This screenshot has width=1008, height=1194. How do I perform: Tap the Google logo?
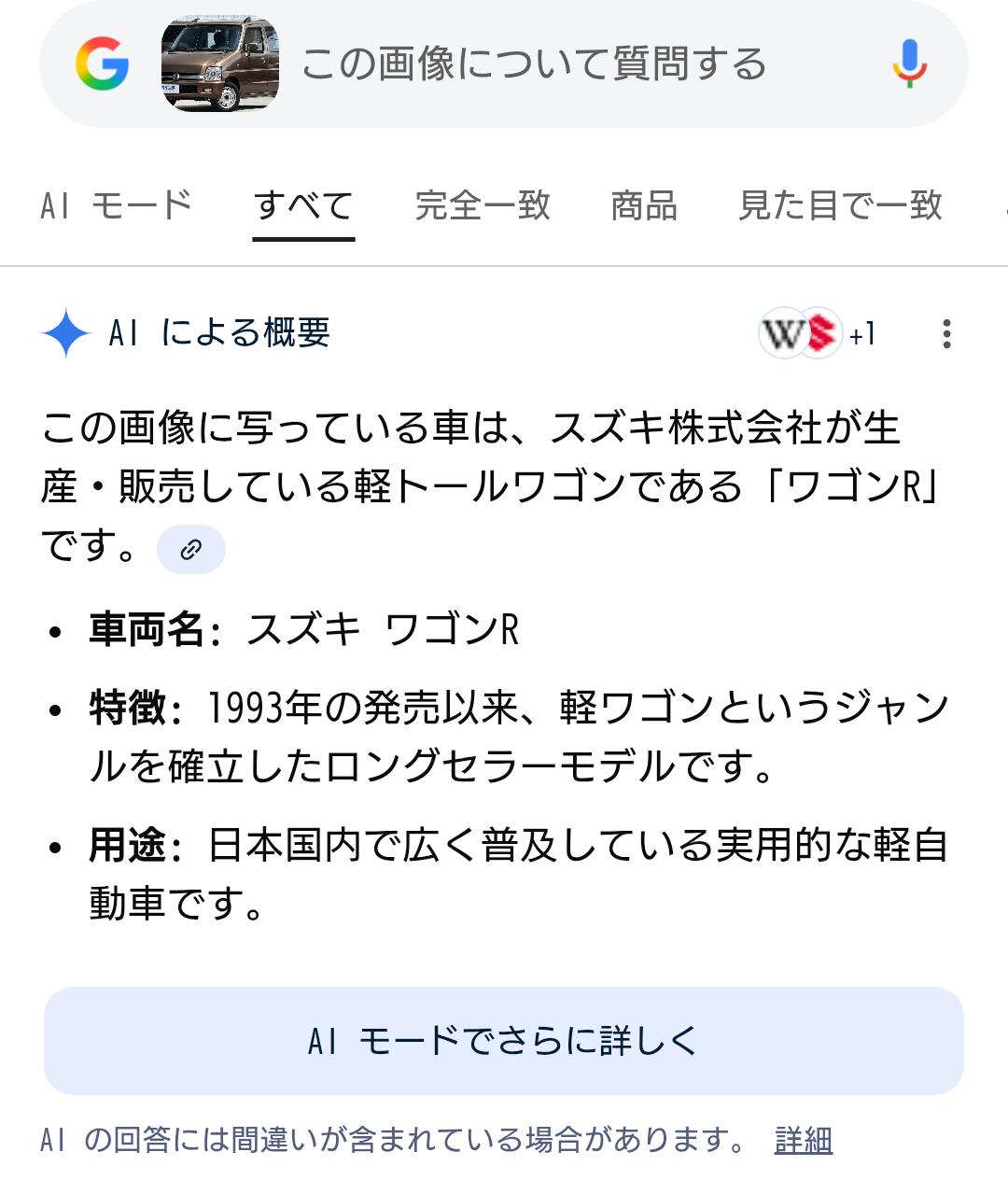pyautogui.click(x=102, y=64)
